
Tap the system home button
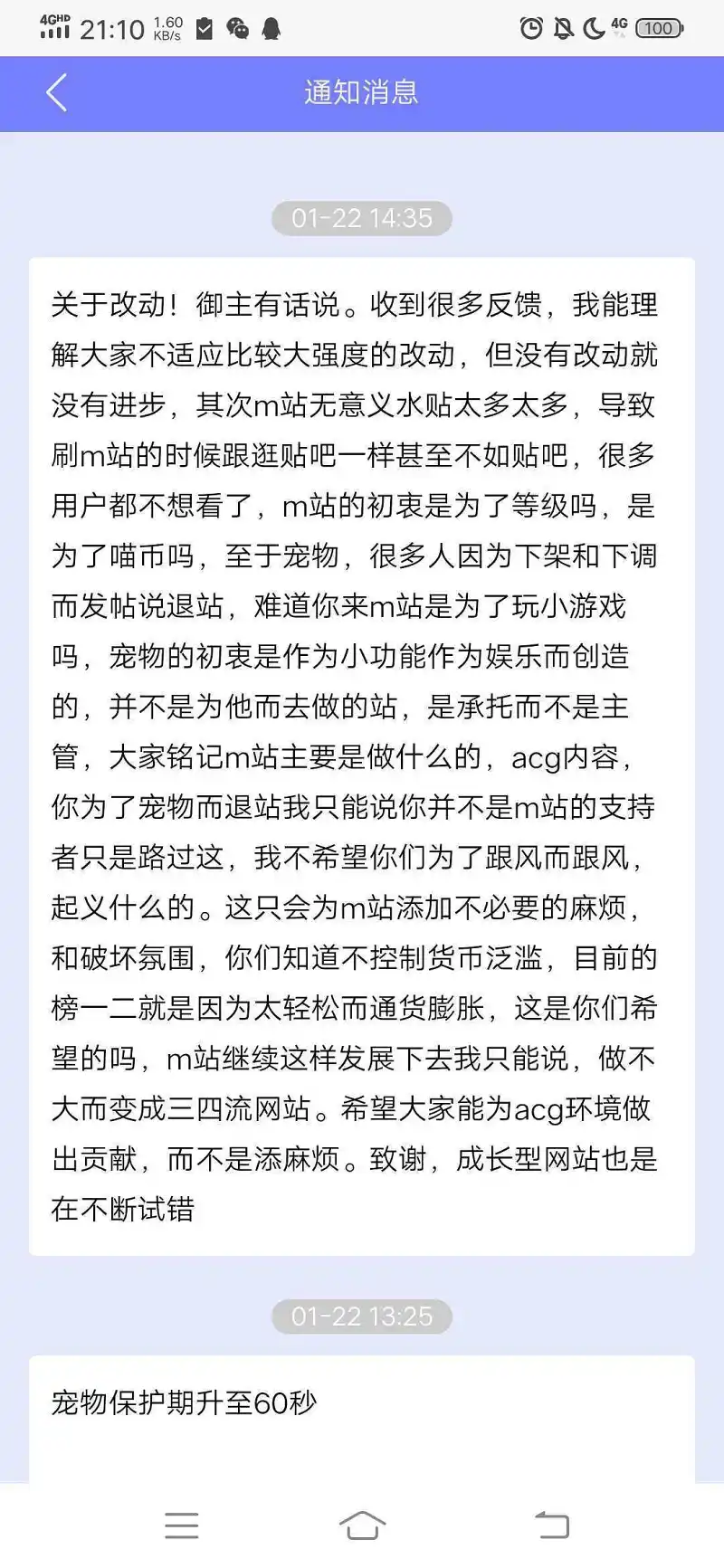point(362,1525)
